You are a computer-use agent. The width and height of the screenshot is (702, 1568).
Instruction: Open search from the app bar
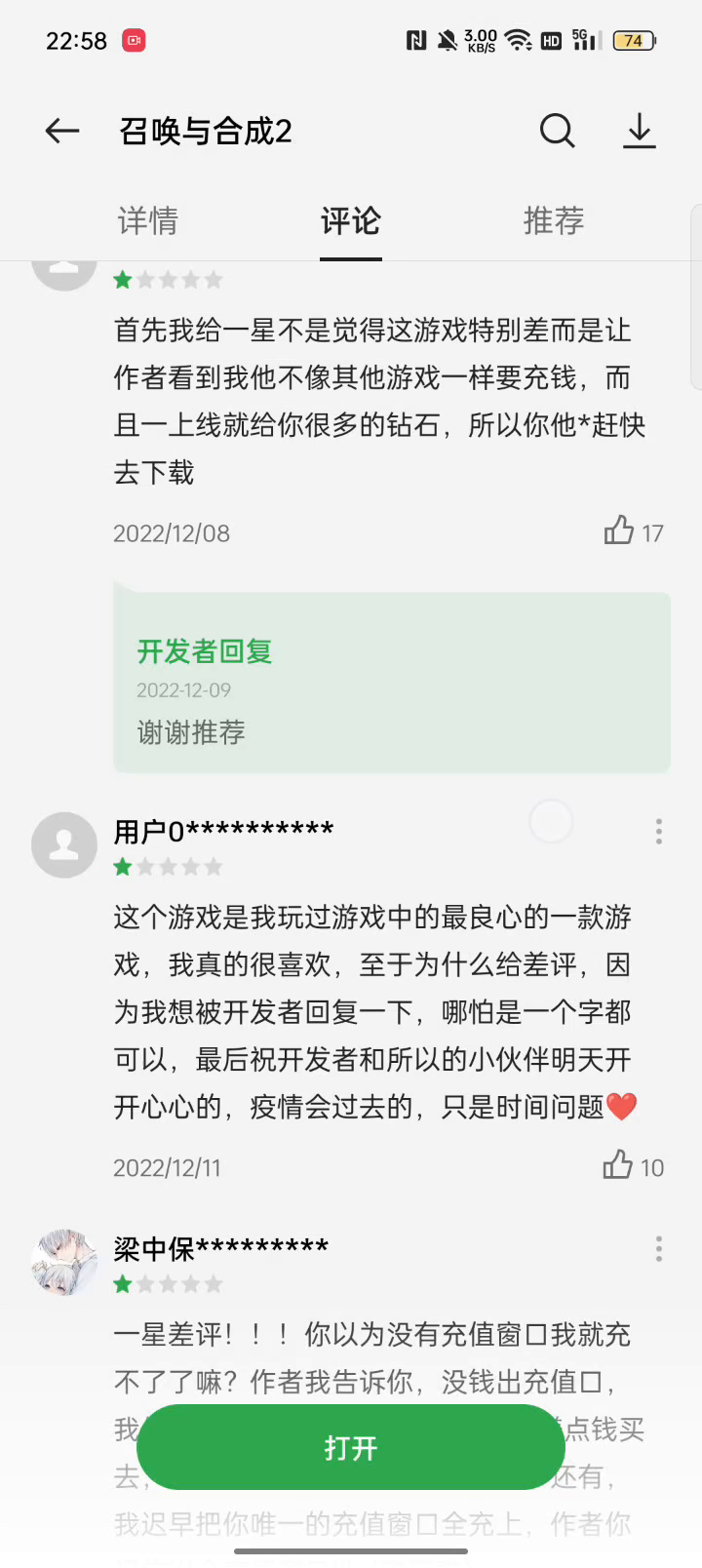point(557,131)
